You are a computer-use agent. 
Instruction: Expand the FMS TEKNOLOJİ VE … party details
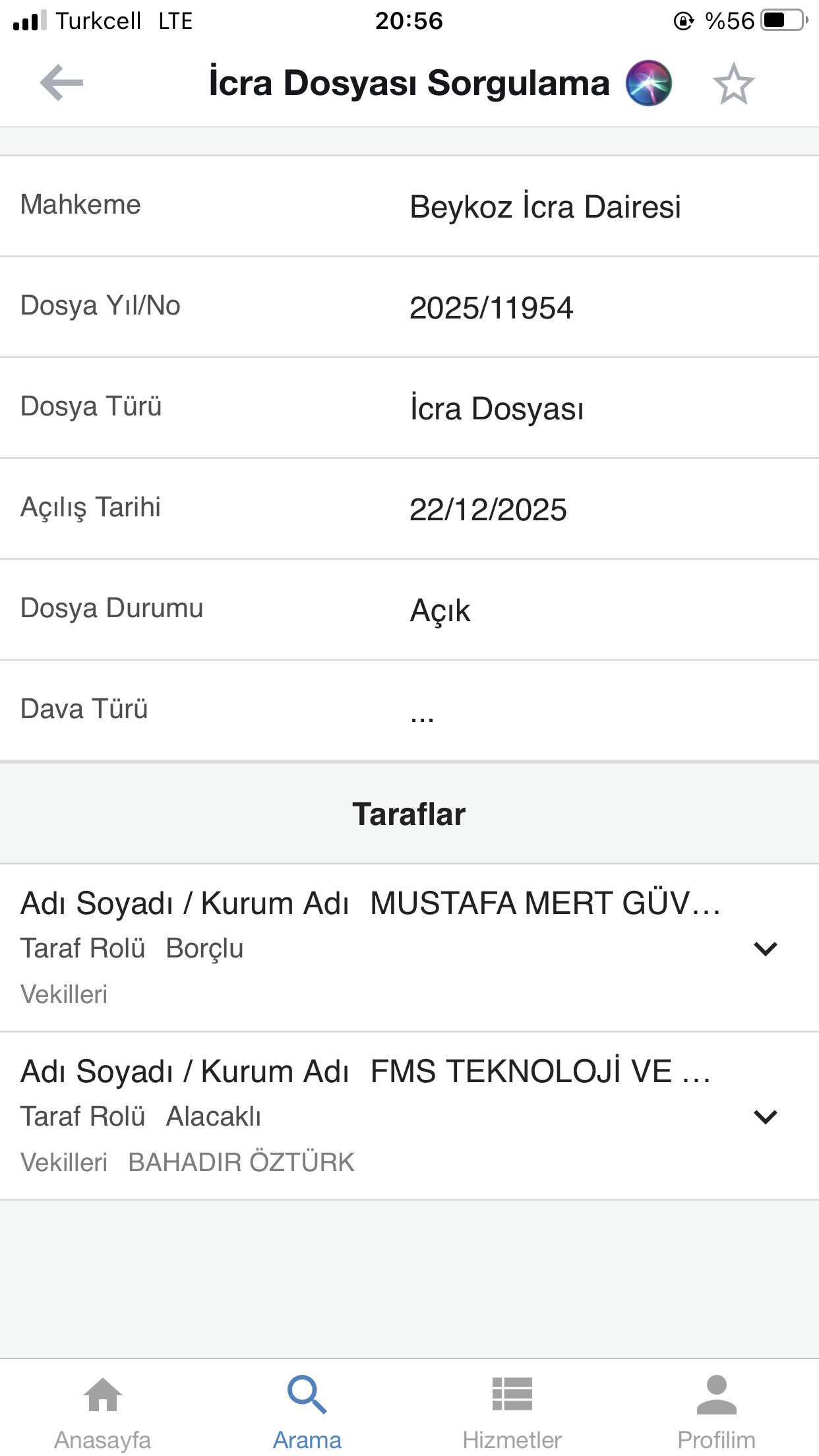[765, 1117]
